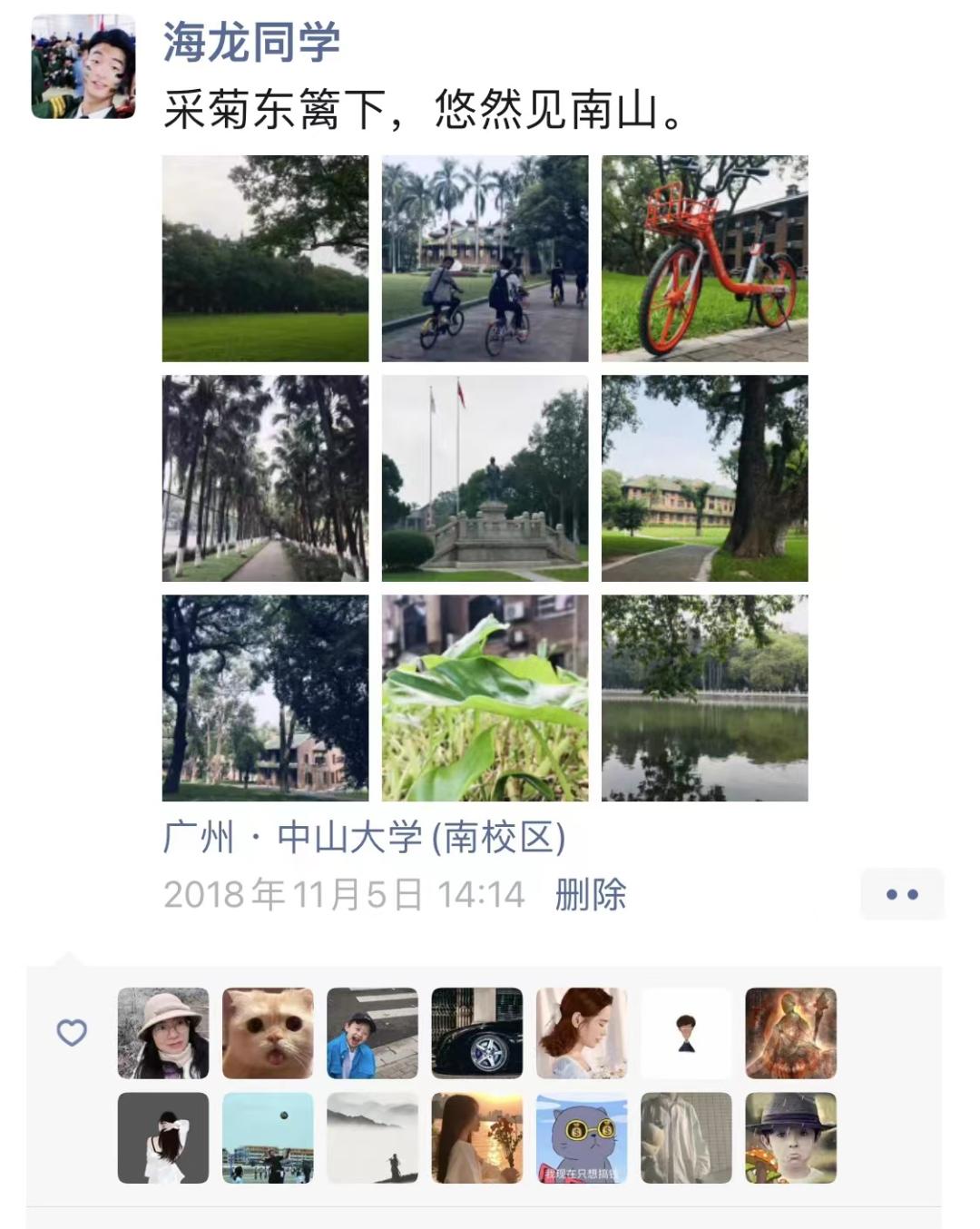View the green leaf close-up photo

[484, 698]
